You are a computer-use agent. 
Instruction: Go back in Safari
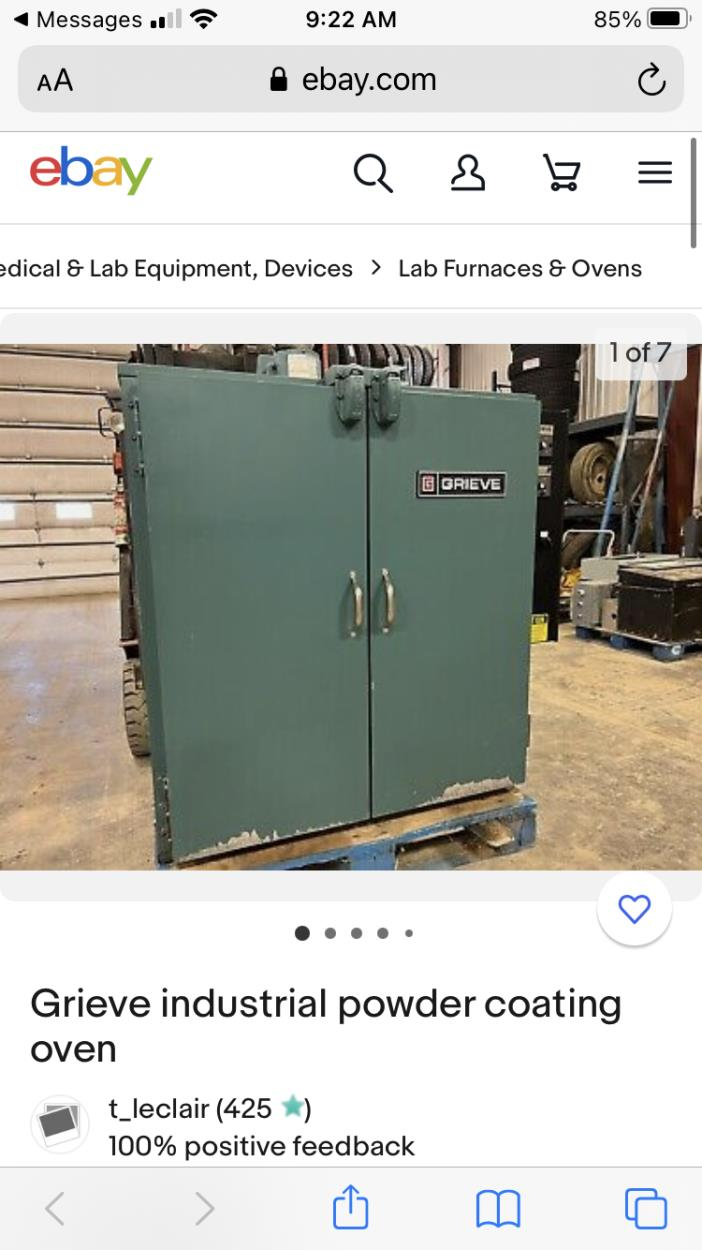tap(56, 1208)
